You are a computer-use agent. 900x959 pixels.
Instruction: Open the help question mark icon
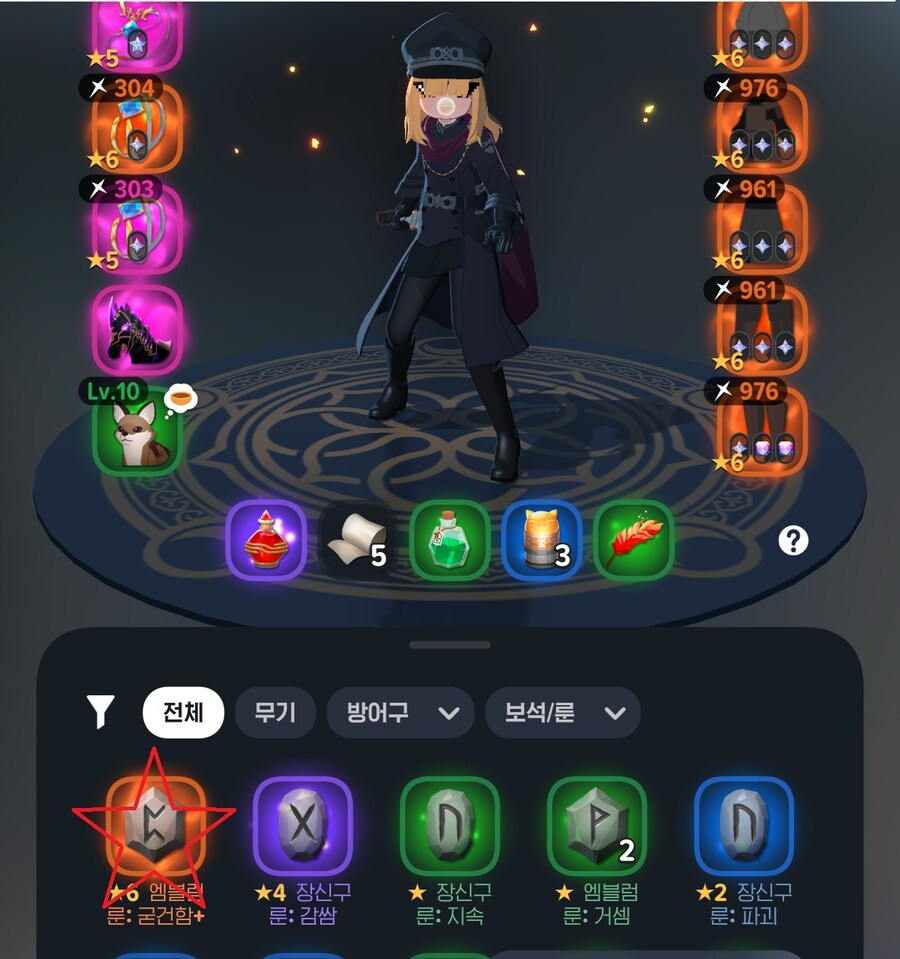point(793,541)
